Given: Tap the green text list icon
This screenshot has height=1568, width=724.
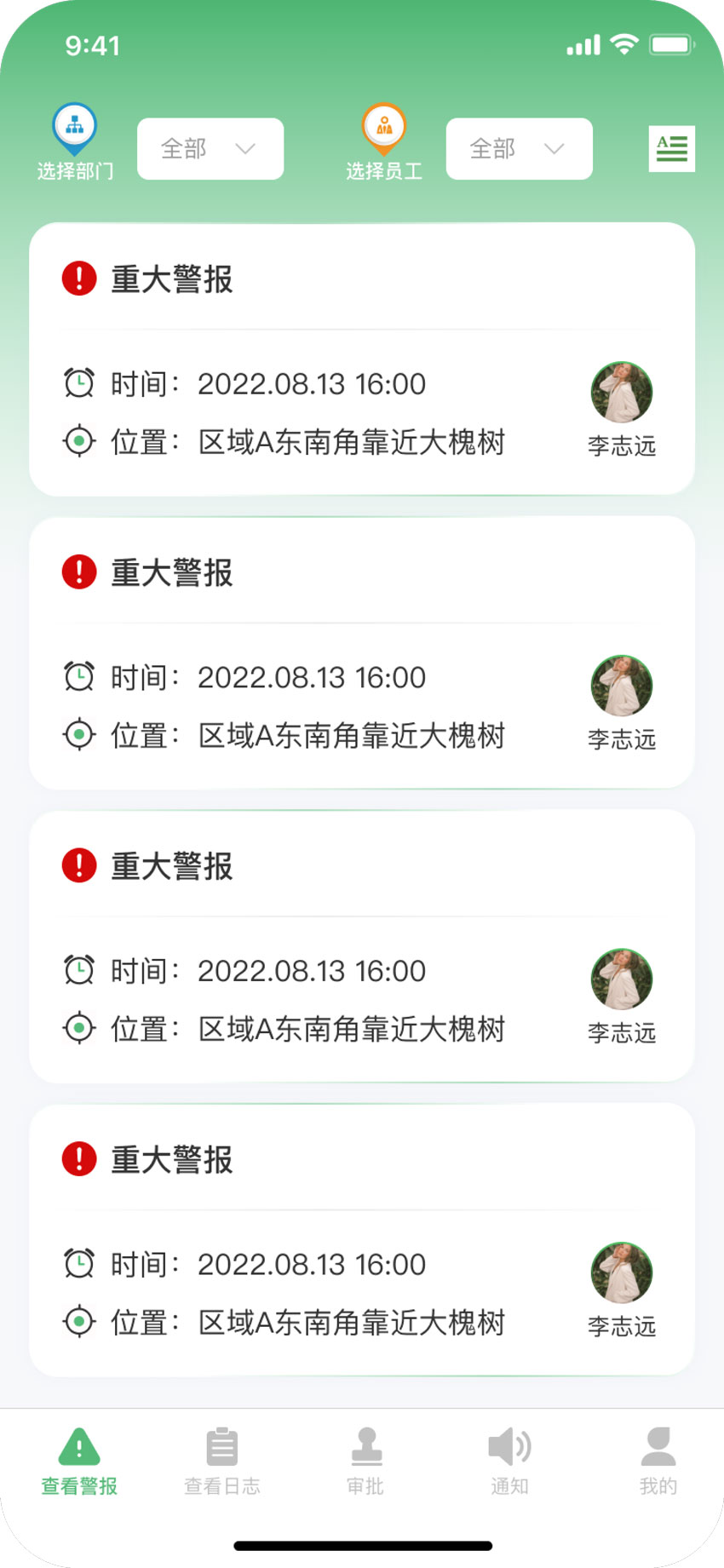Looking at the screenshot, I should 671,149.
